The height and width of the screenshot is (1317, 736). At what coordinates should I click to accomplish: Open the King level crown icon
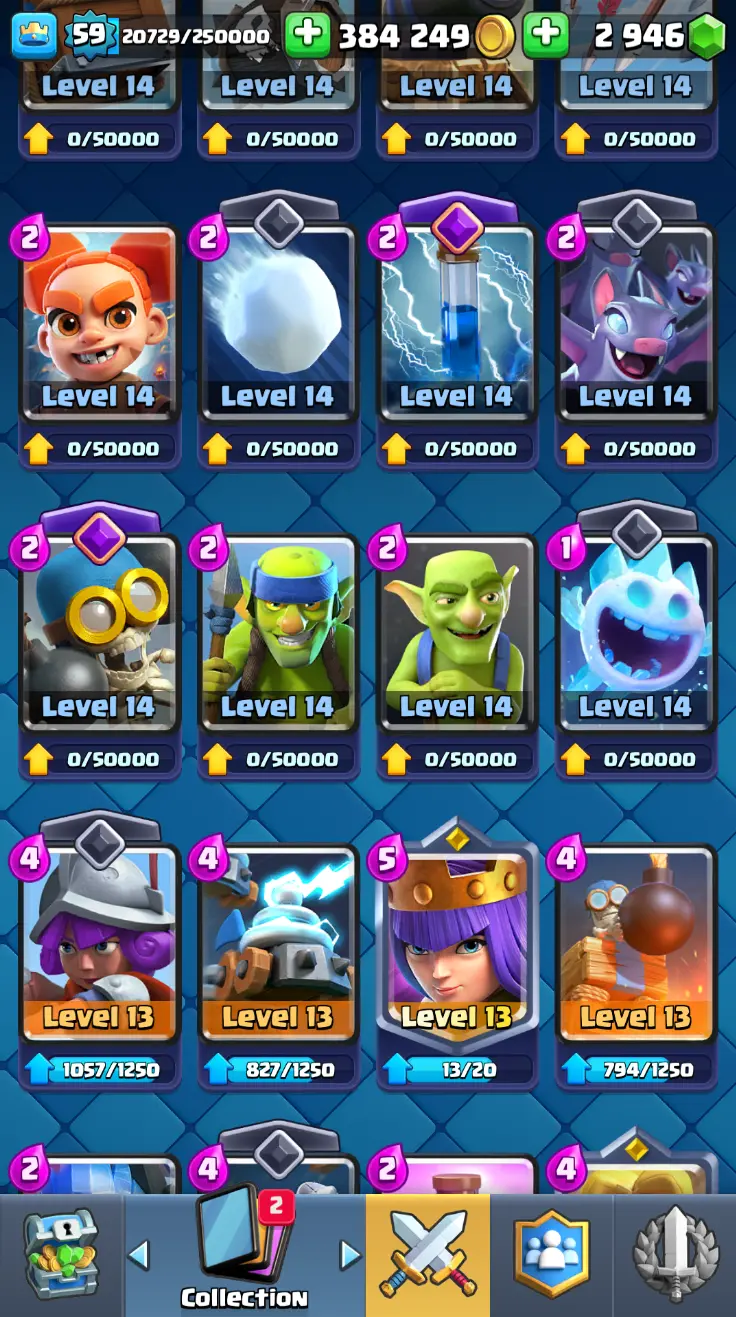click(x=34, y=36)
